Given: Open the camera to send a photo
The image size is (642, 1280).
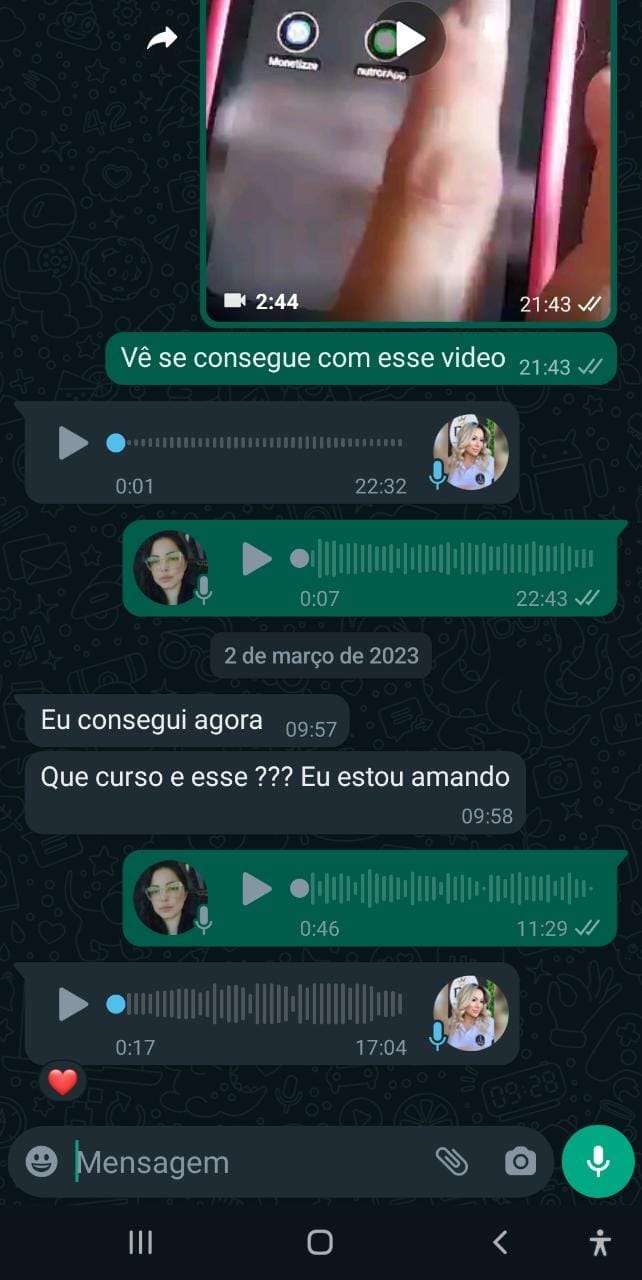Looking at the screenshot, I should (x=519, y=1161).
